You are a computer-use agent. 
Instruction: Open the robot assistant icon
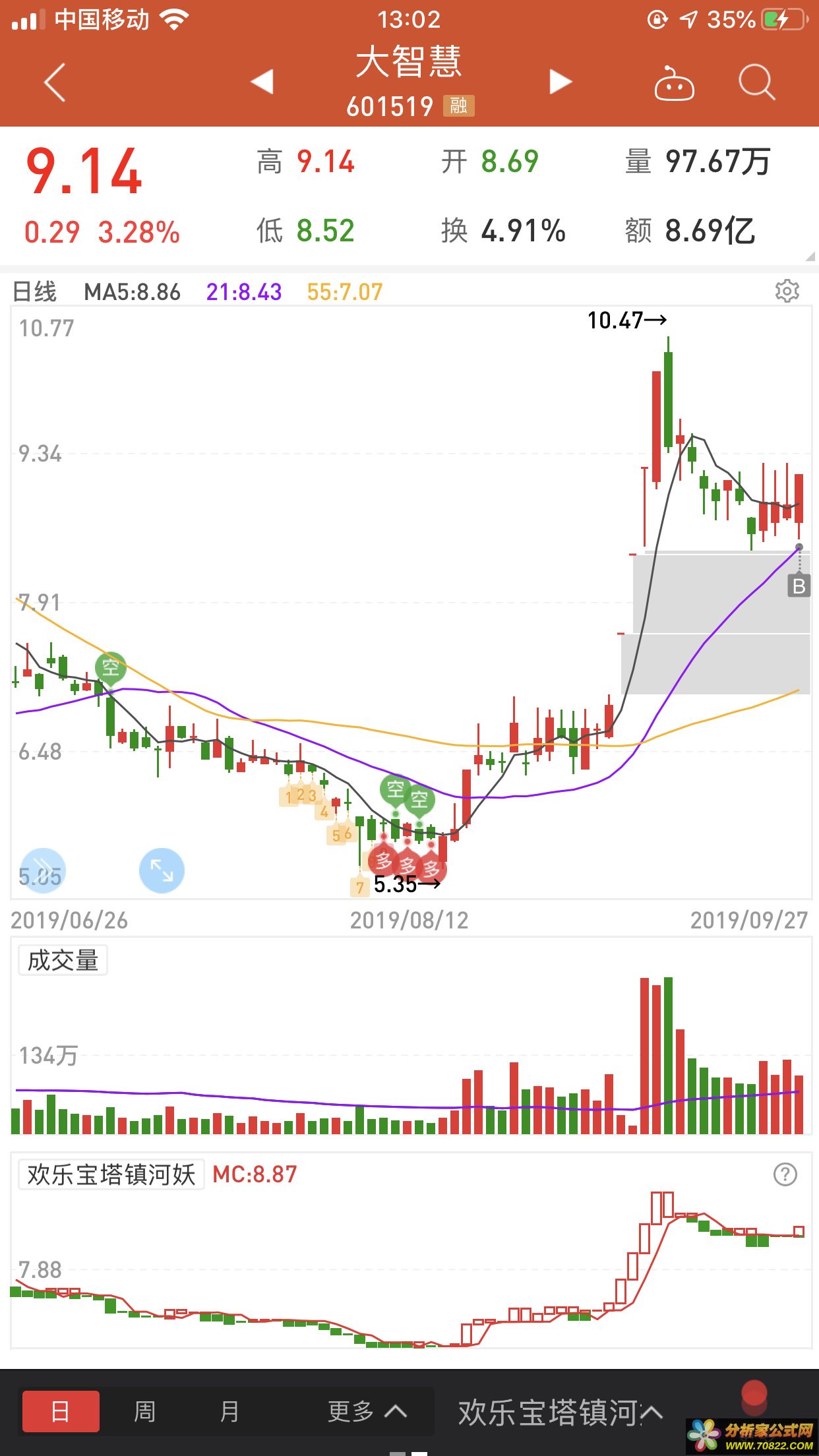673,84
